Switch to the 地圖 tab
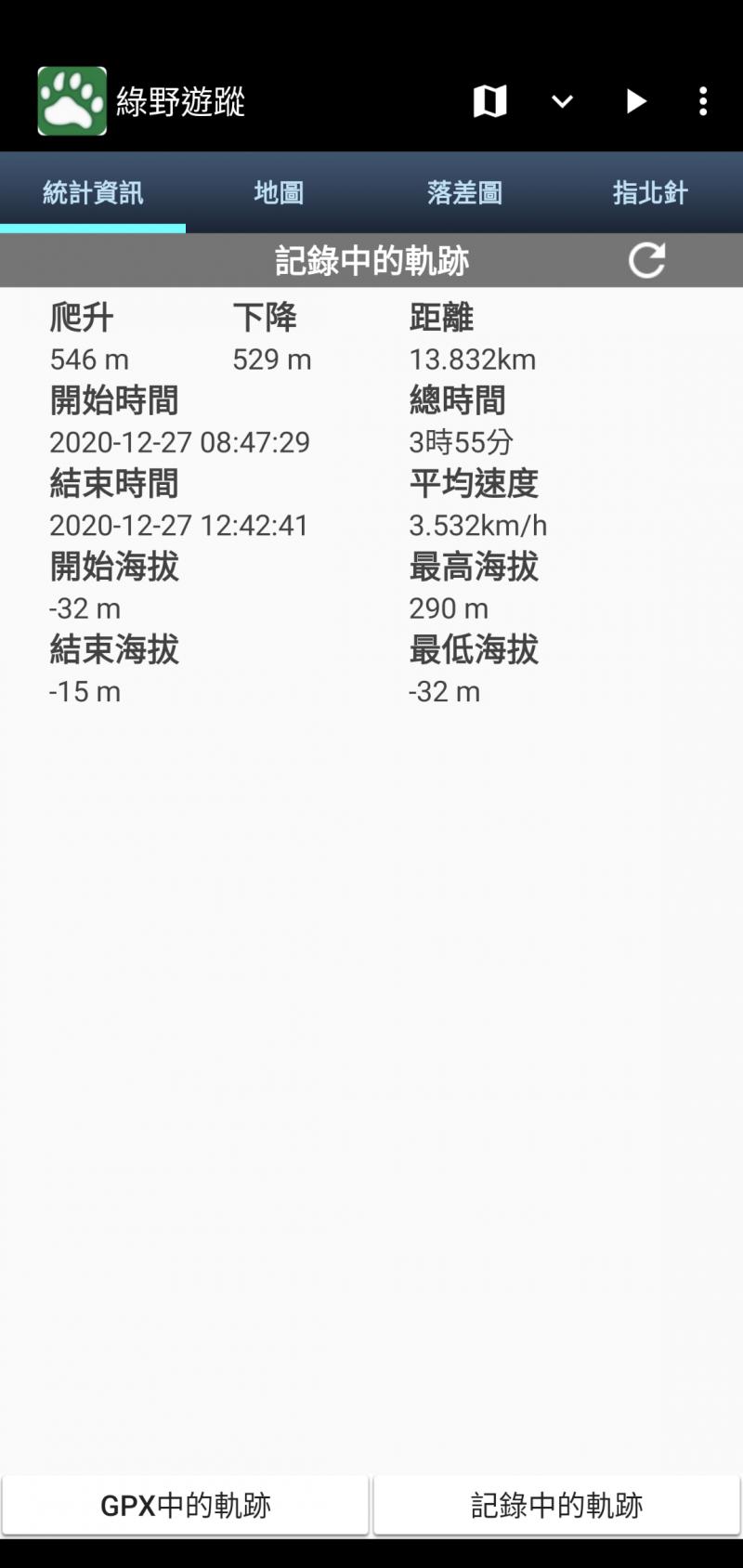Image resolution: width=743 pixels, height=1568 pixels. tap(279, 193)
